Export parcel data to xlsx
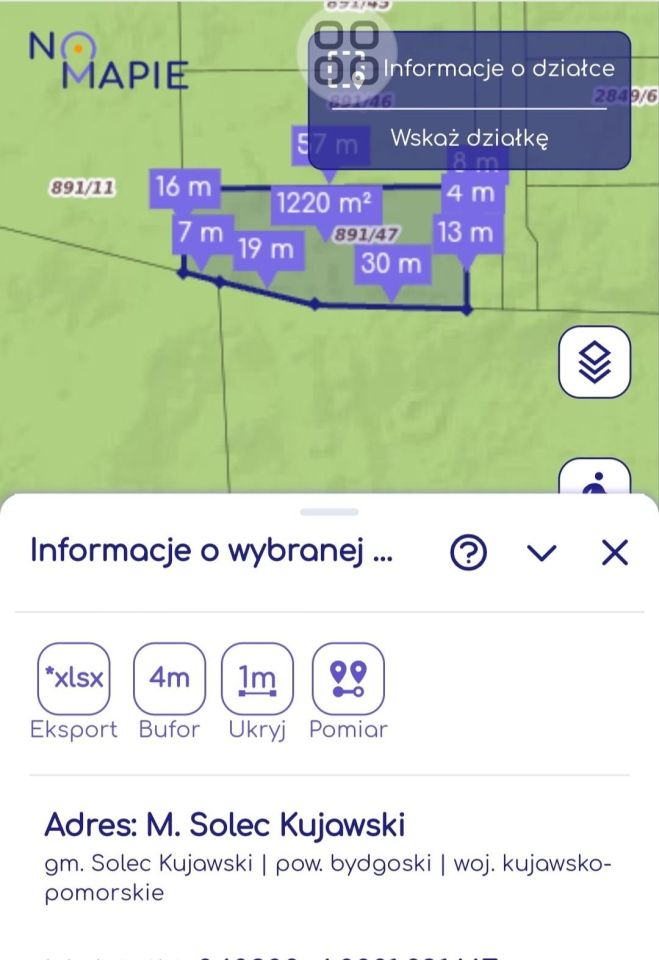This screenshot has width=659, height=960. 72,679
